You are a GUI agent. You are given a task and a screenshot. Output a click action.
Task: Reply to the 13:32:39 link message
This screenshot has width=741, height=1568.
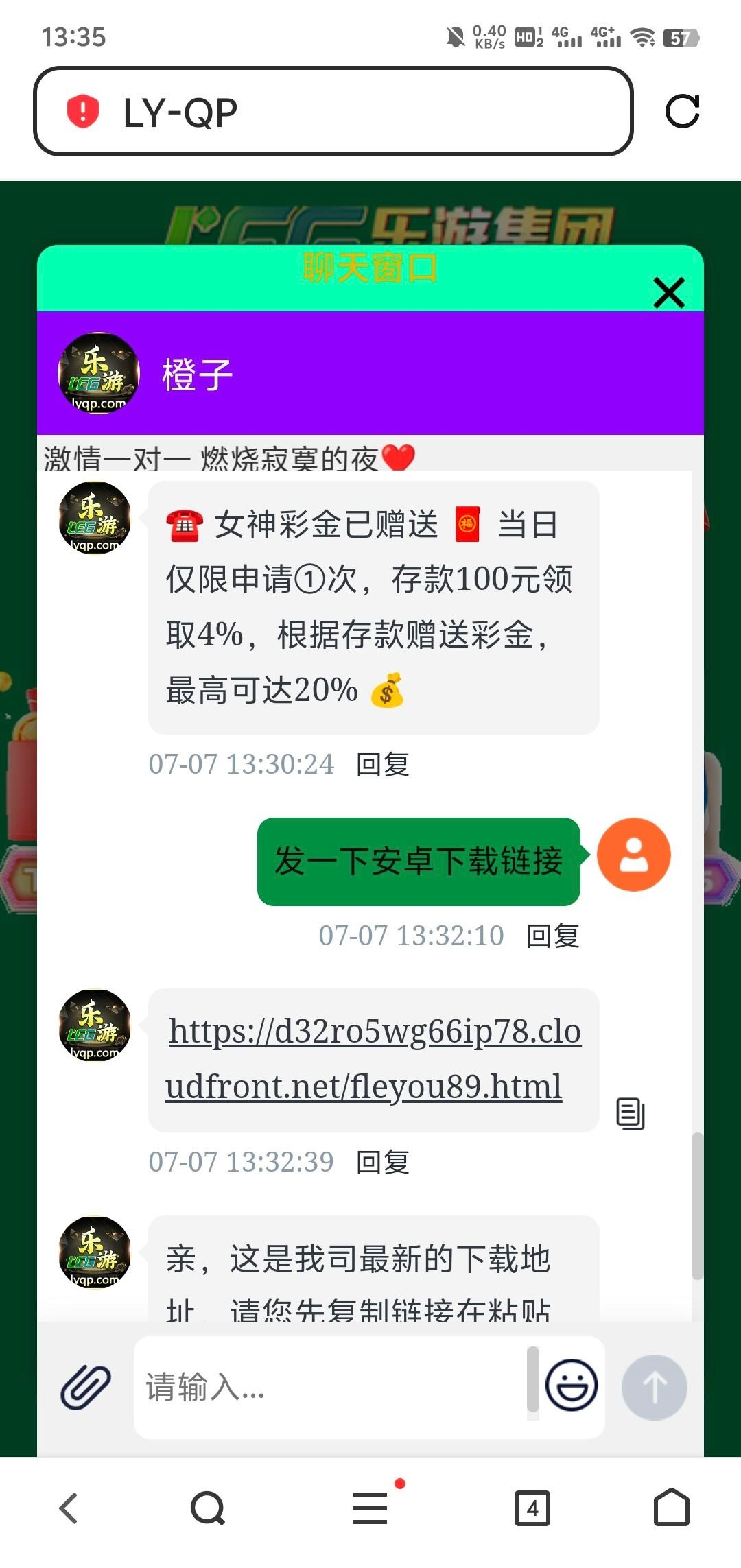point(383,1162)
